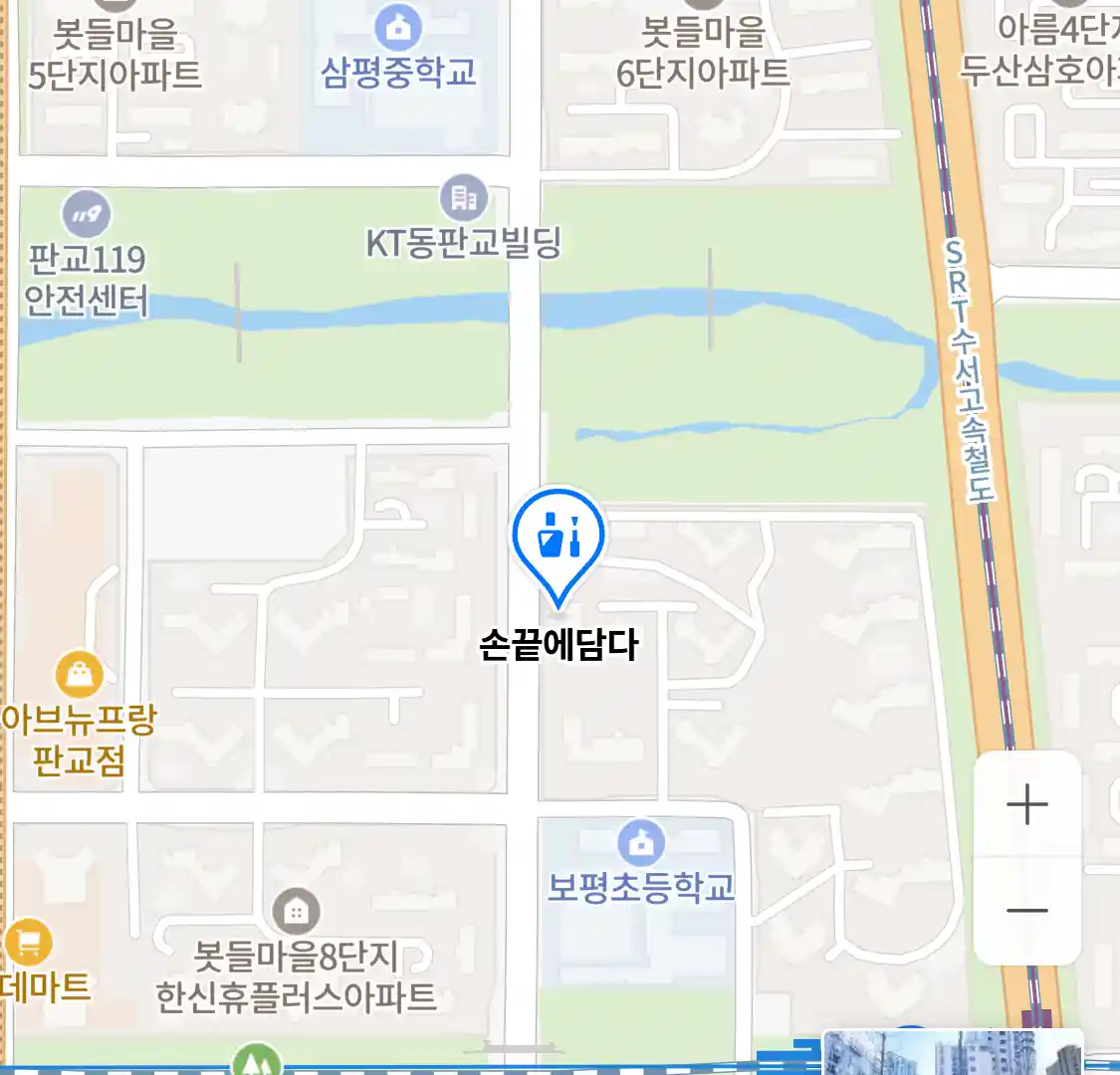
Task: Select the 보평초등학교 place marker
Action: 641,843
